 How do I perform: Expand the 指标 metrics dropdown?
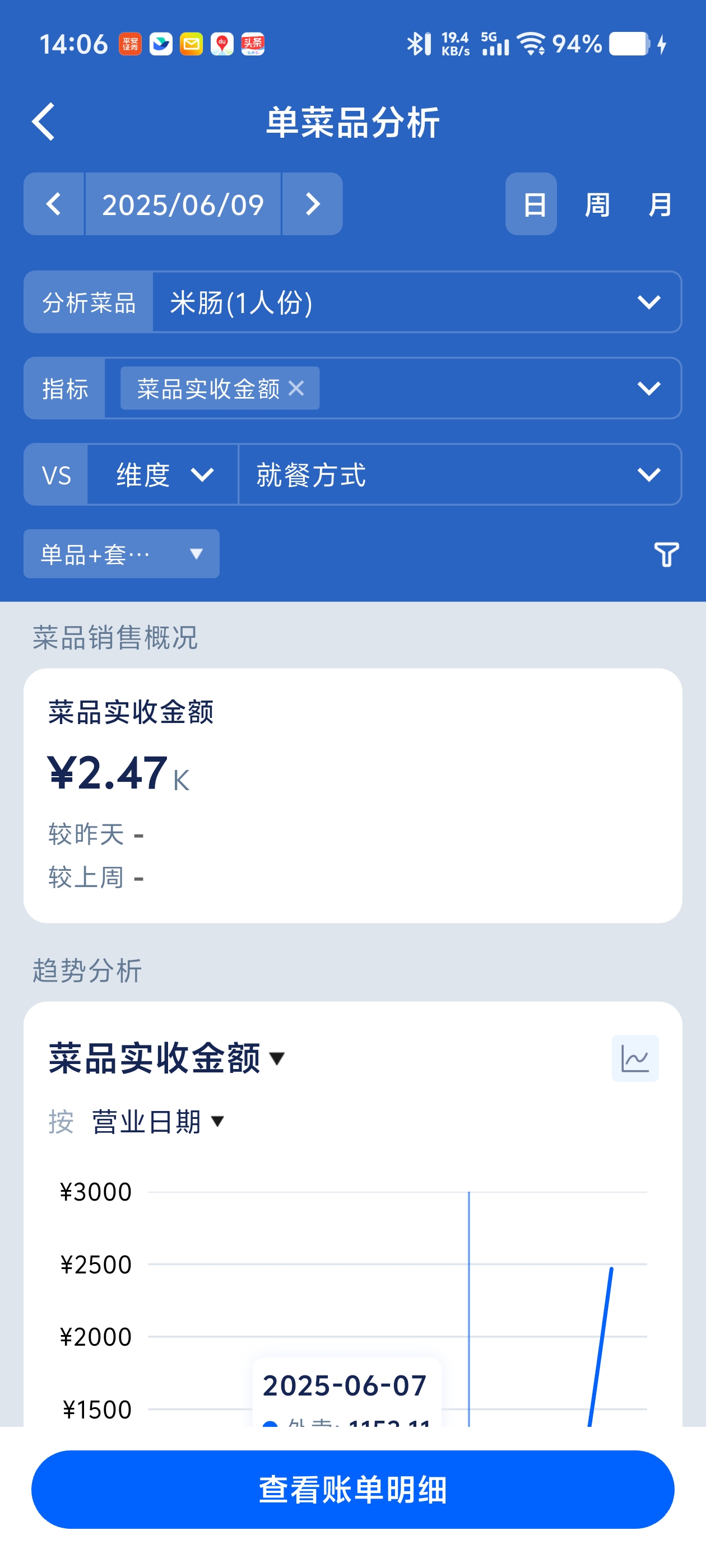(x=649, y=388)
